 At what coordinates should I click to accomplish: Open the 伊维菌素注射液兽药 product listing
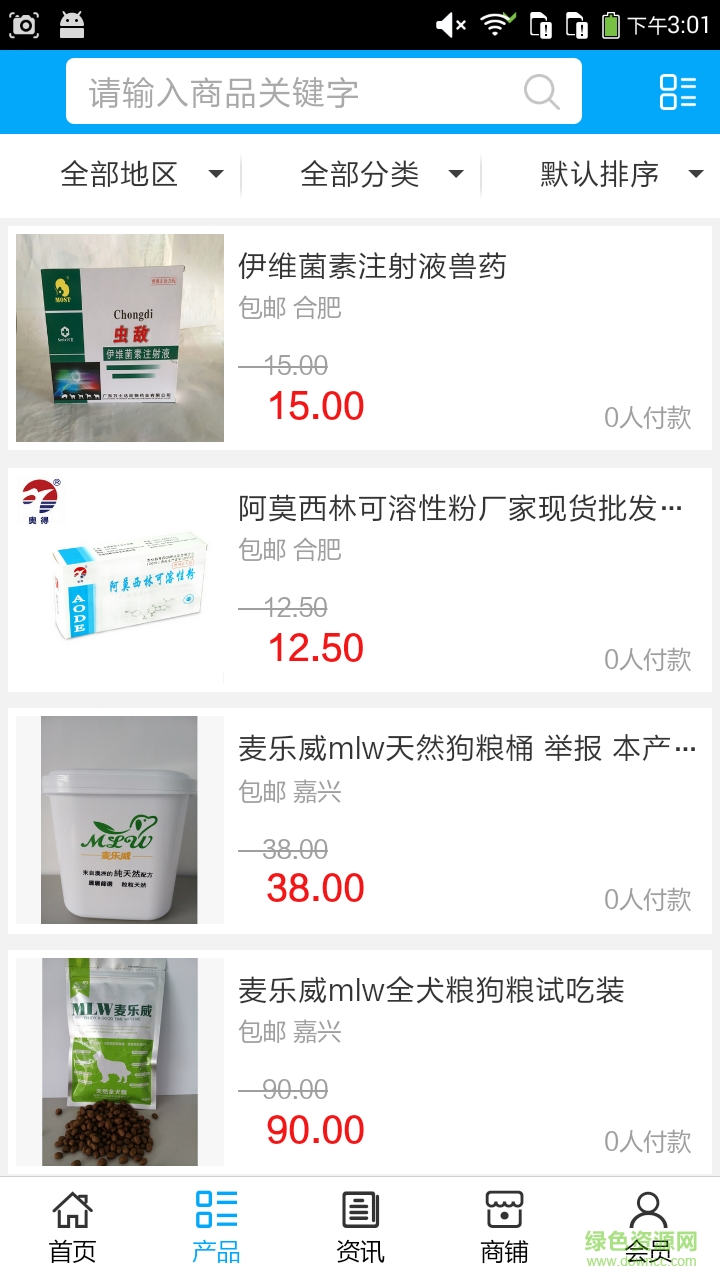[x=370, y=267]
